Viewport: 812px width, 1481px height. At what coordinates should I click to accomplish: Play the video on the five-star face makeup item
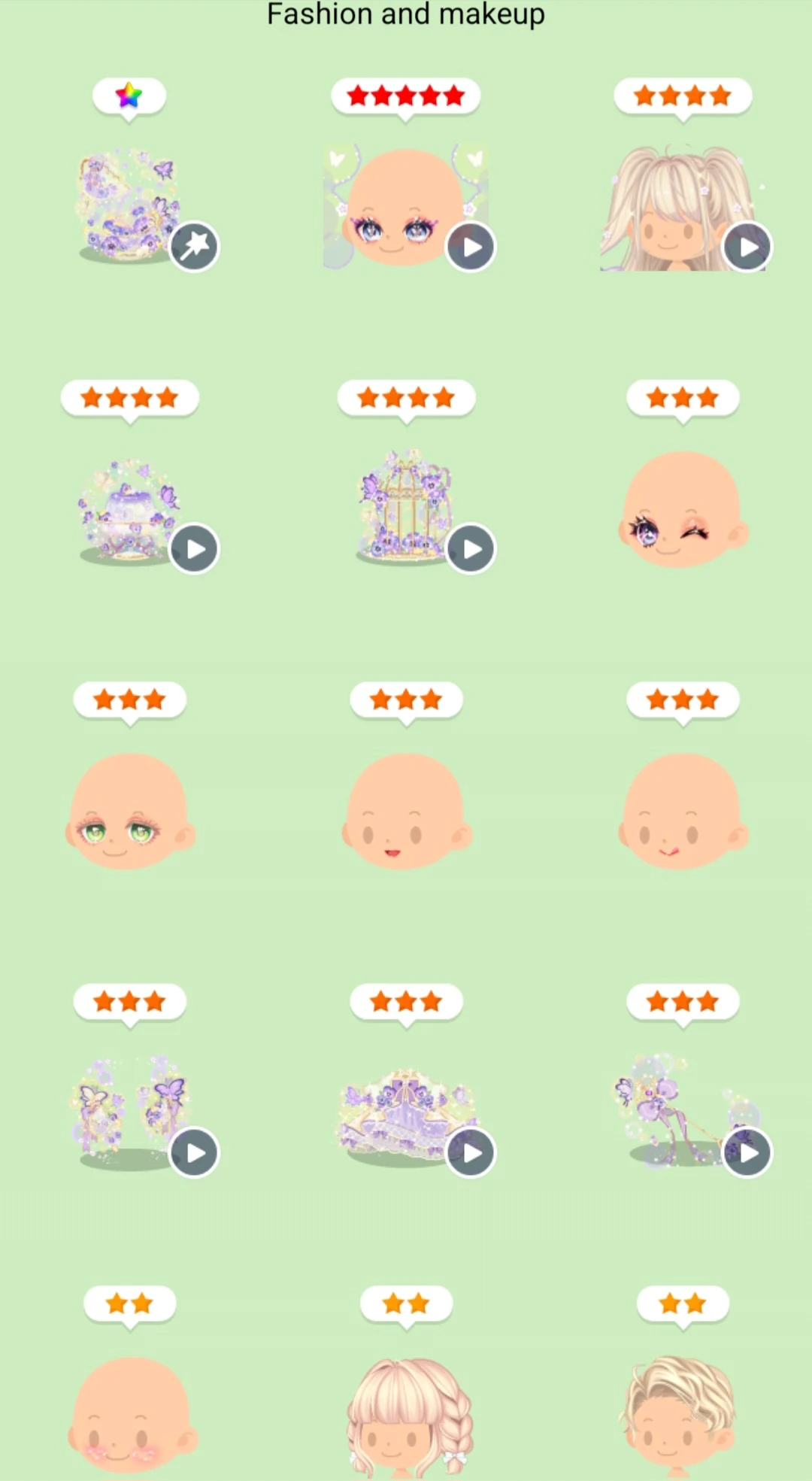coord(470,246)
